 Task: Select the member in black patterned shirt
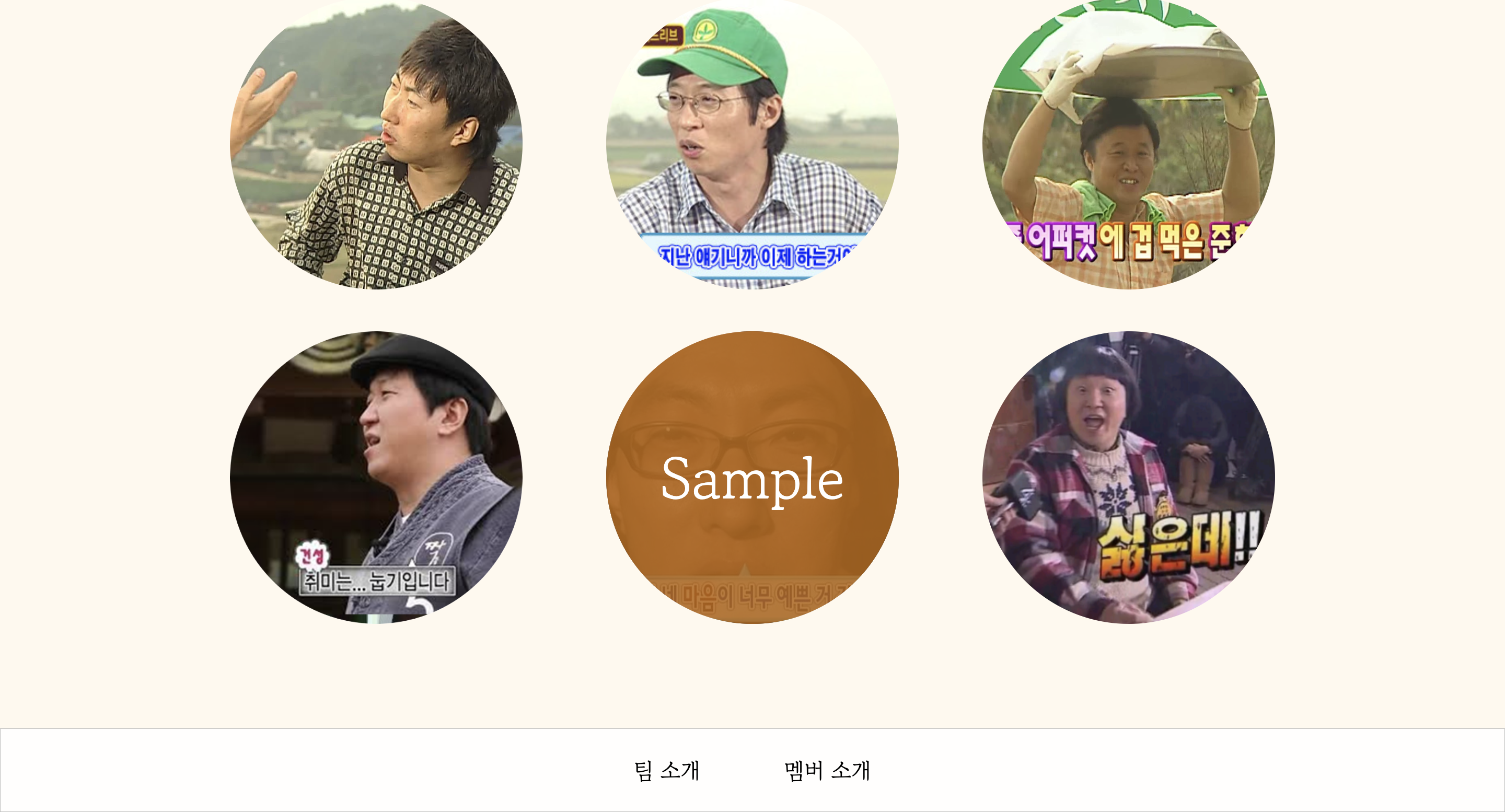click(x=376, y=143)
